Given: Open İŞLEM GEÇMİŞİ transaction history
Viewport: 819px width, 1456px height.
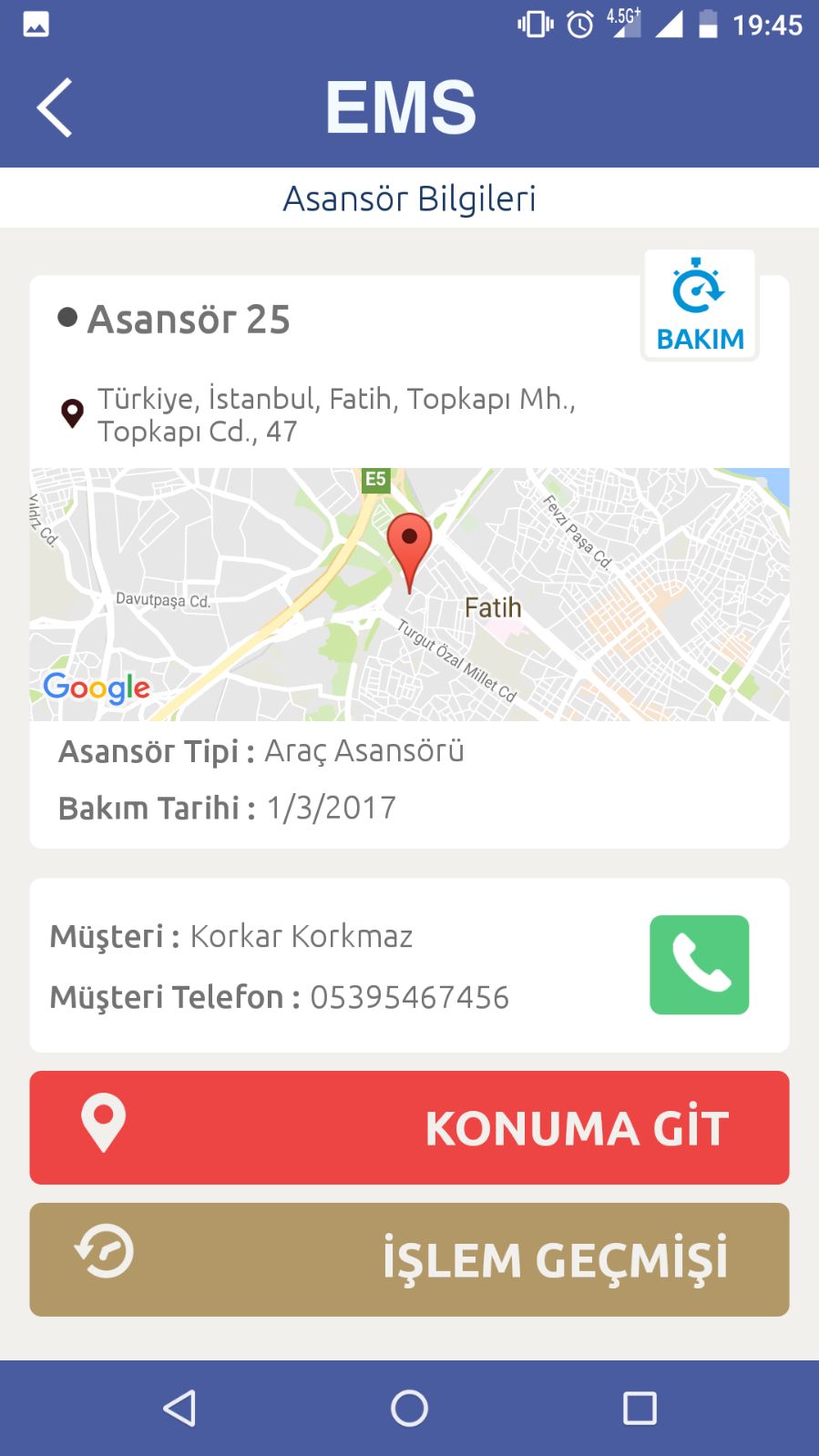Looking at the screenshot, I should pos(409,1259).
